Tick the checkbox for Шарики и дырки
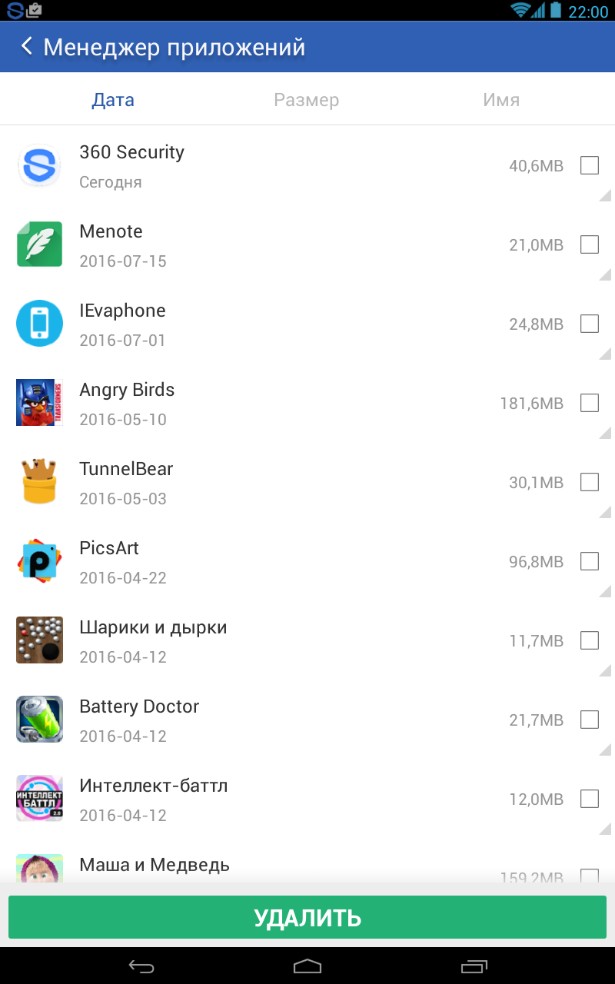 (x=589, y=641)
